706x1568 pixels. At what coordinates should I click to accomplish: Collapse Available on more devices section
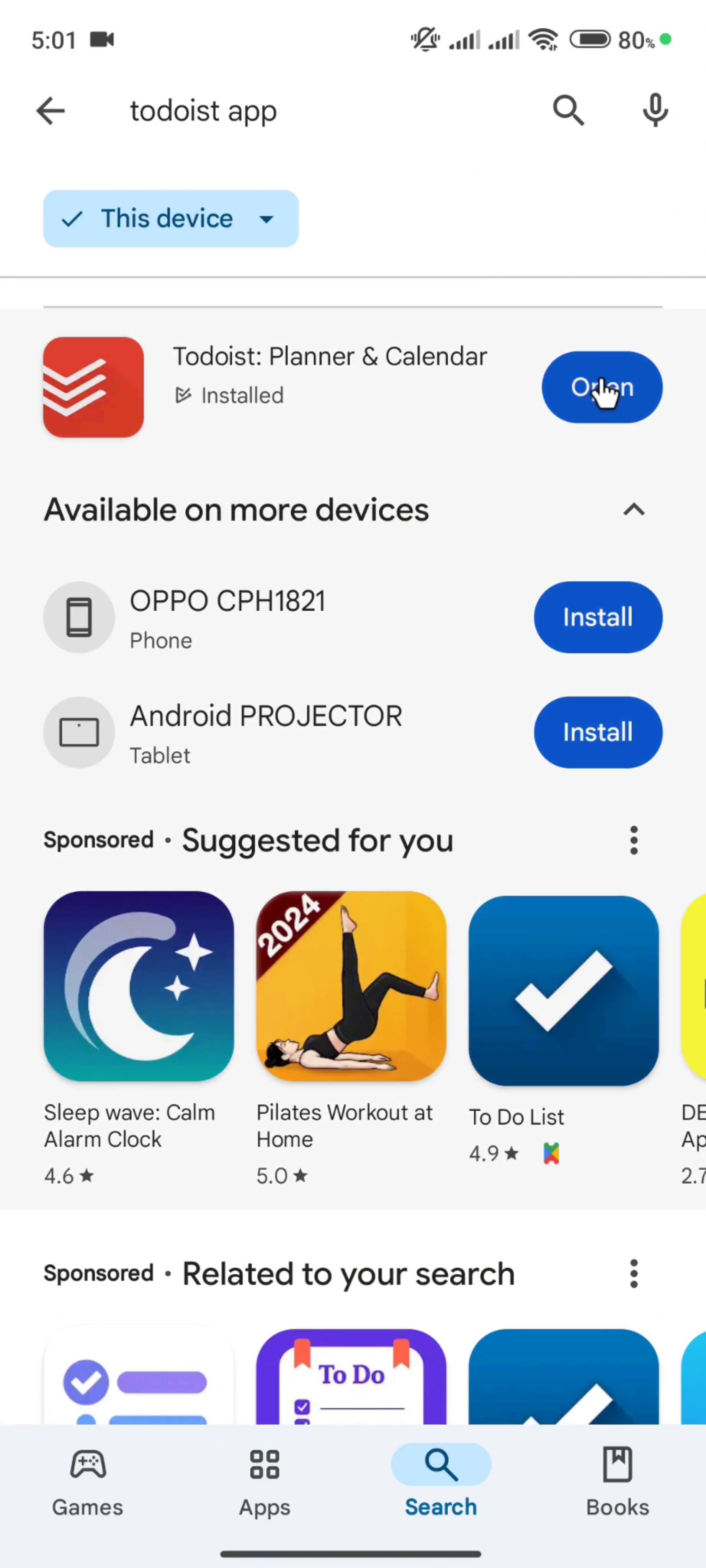tap(634, 510)
